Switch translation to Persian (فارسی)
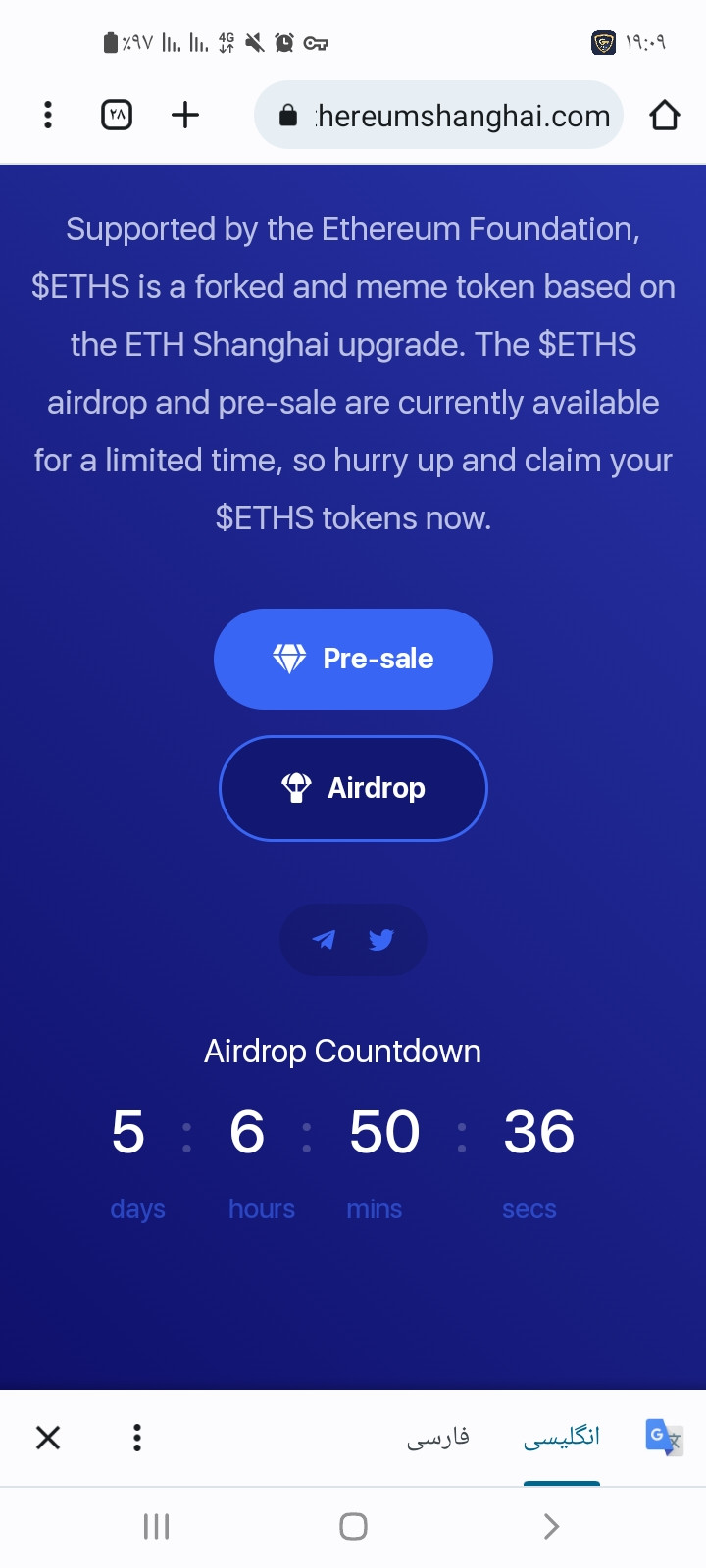Viewport: 706px width, 1568px height. 438,1438
